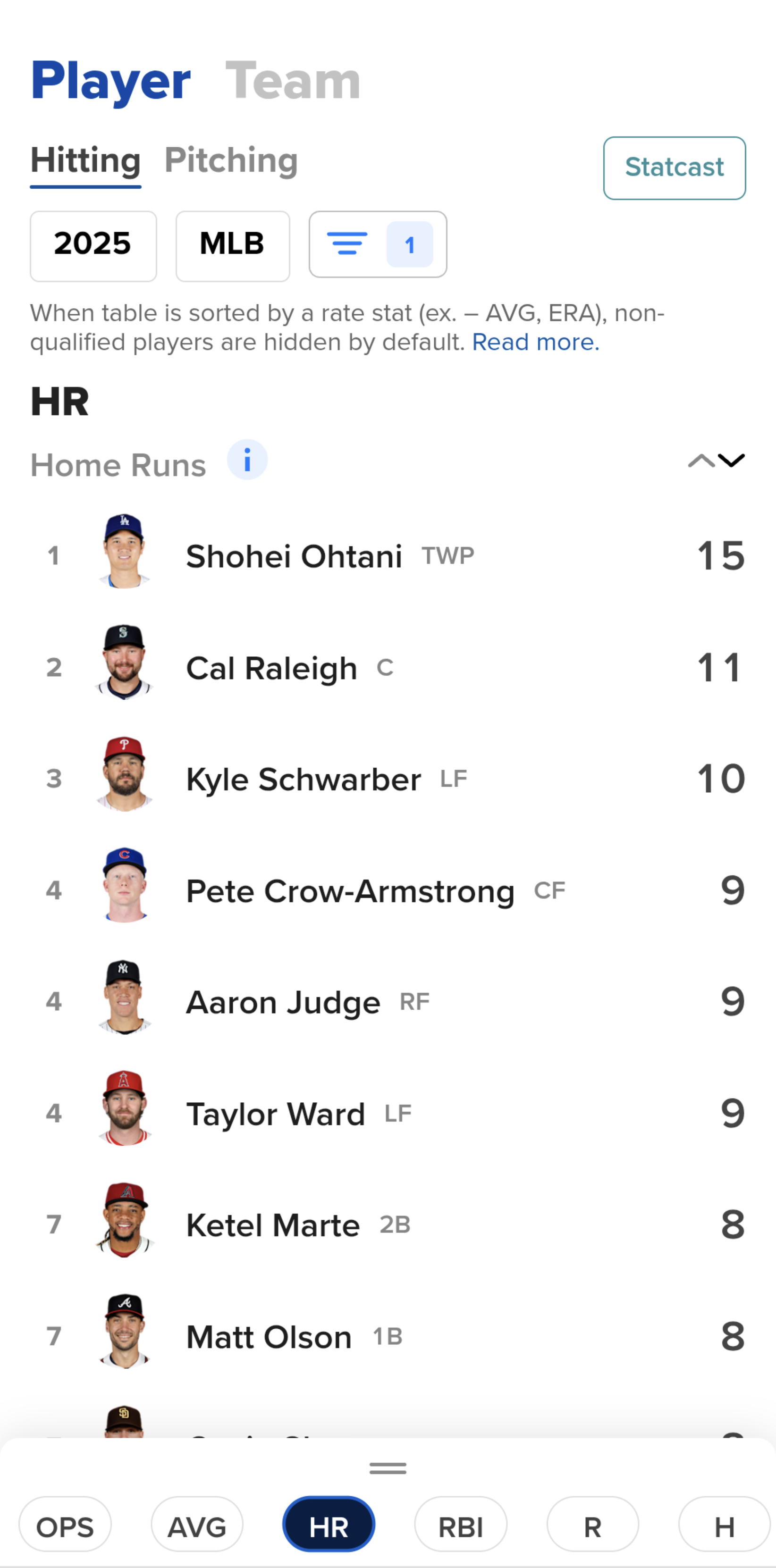Open Cal Raleigh's player row
776x1568 pixels.
pos(388,667)
